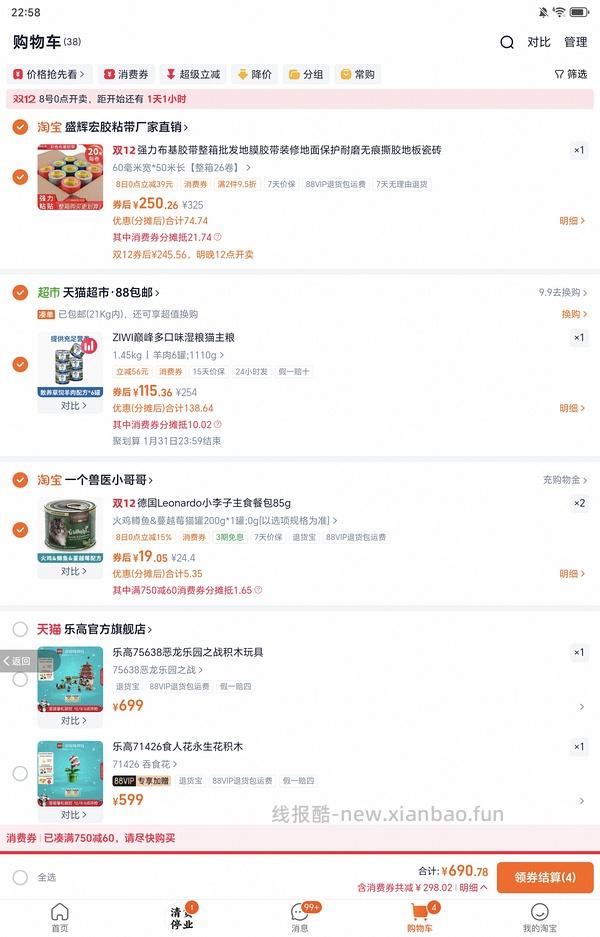Viewport: 600px width, 937px height.
Task: Go to the 我的淘宝 tab
Action: tap(539, 918)
